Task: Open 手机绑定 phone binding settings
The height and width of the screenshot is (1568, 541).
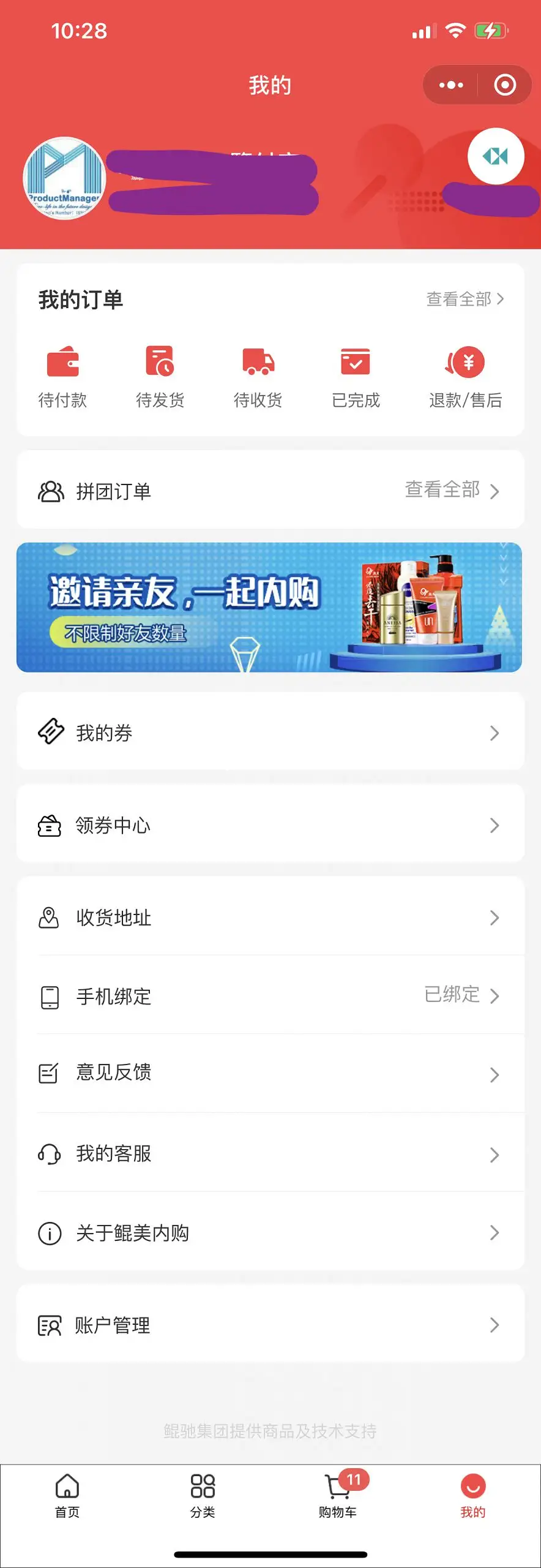Action: [270, 996]
